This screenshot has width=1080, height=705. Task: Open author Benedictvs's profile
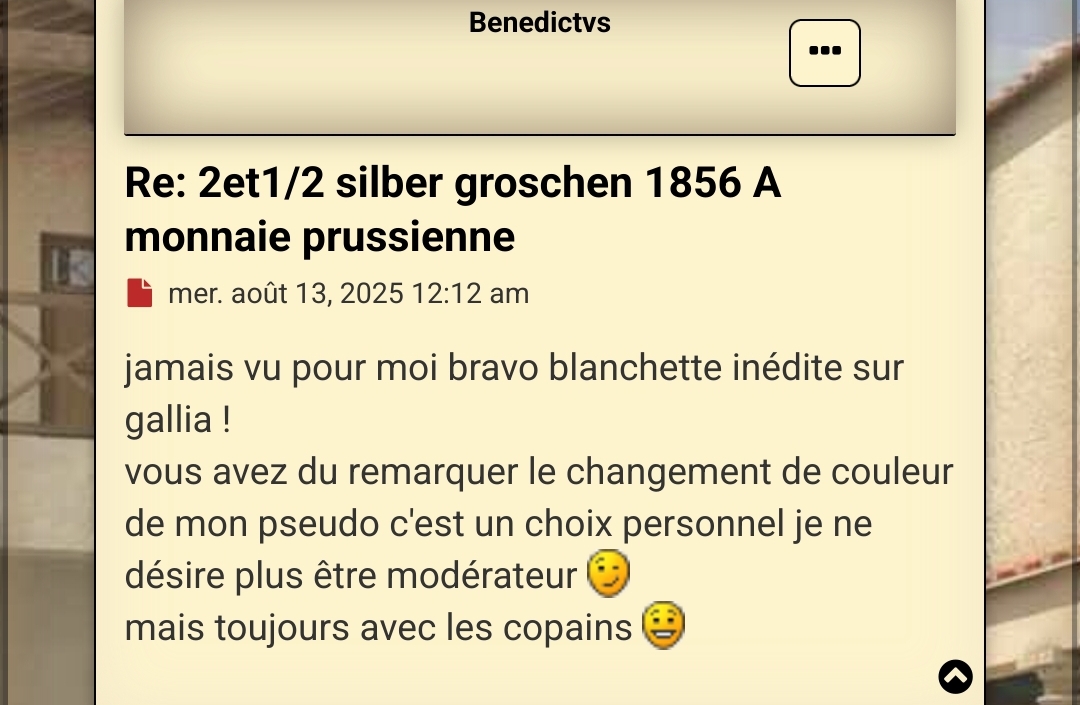[539, 22]
